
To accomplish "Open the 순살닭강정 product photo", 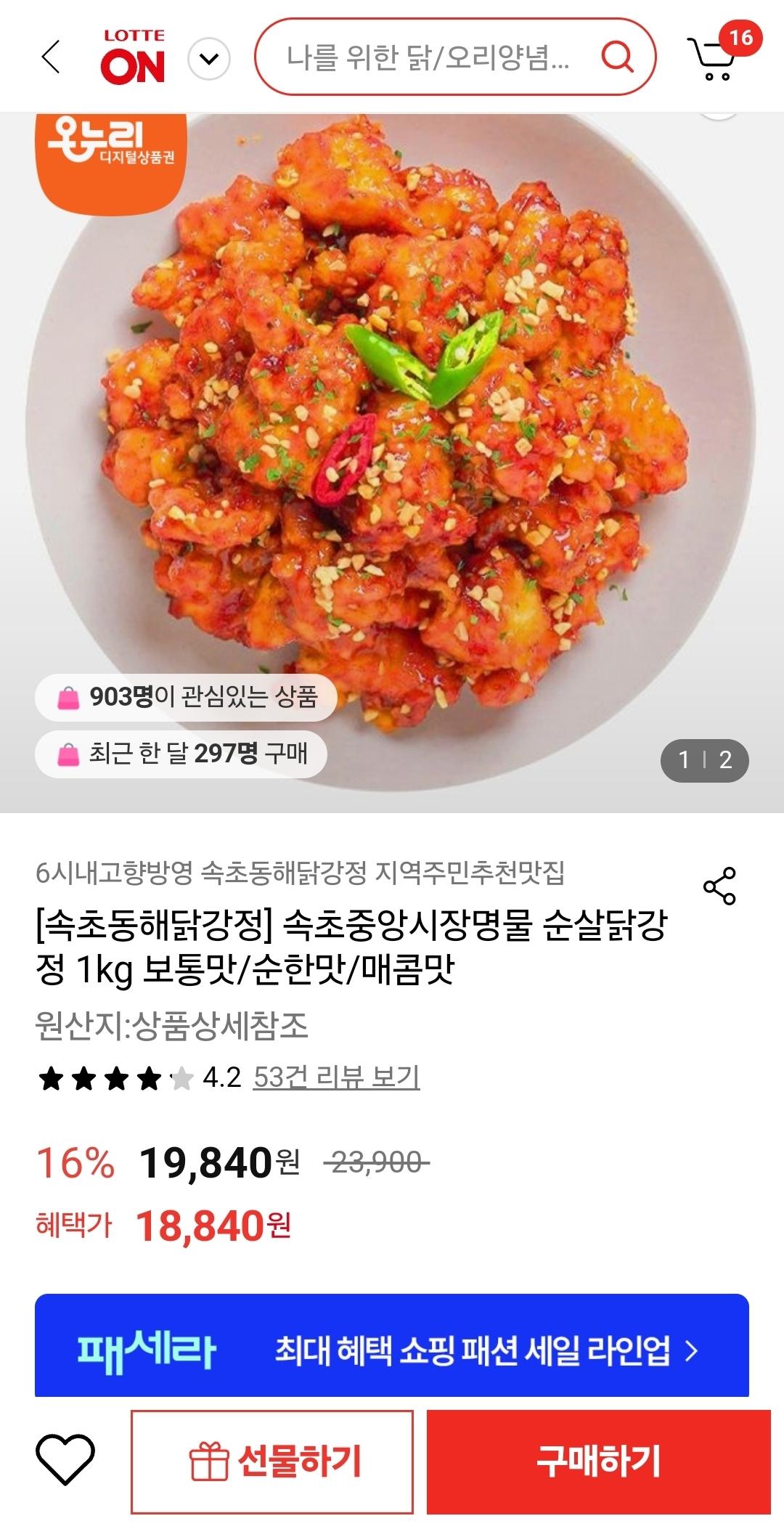I will [x=392, y=436].
